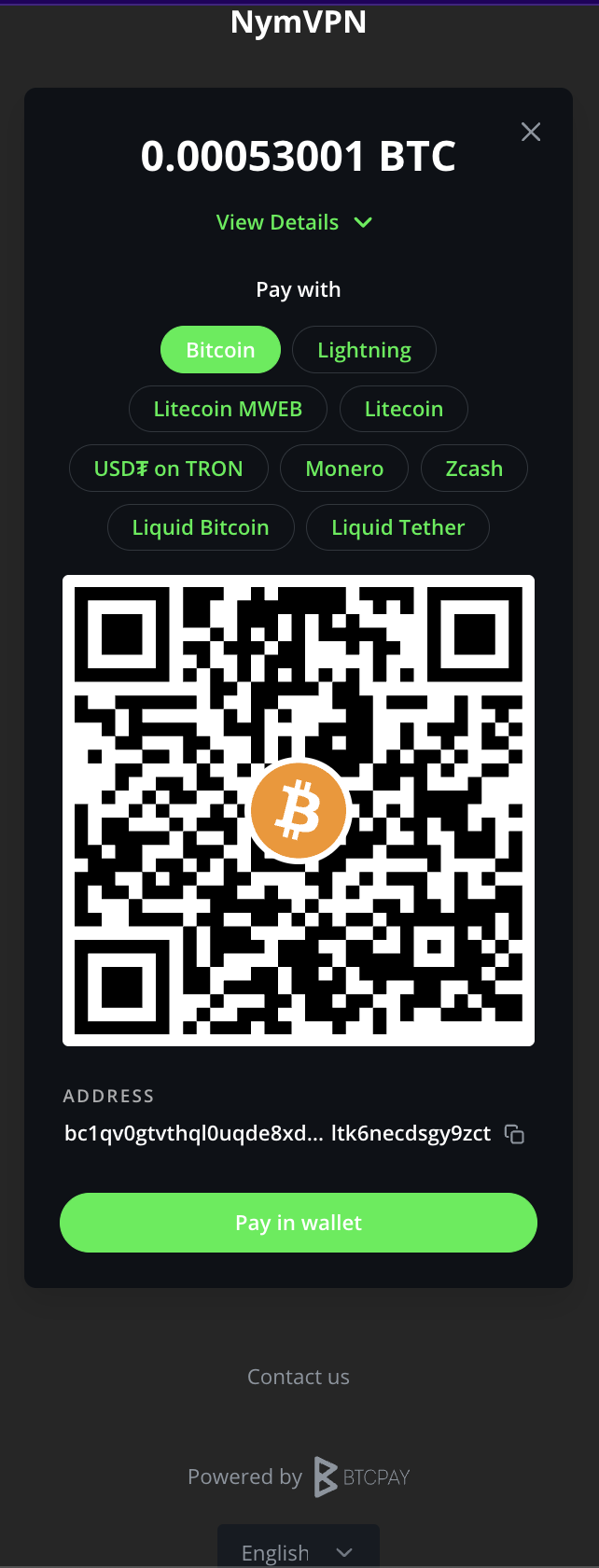599x1568 pixels.
Task: Visit the BTCPay powered-by link
Action: tap(362, 1477)
